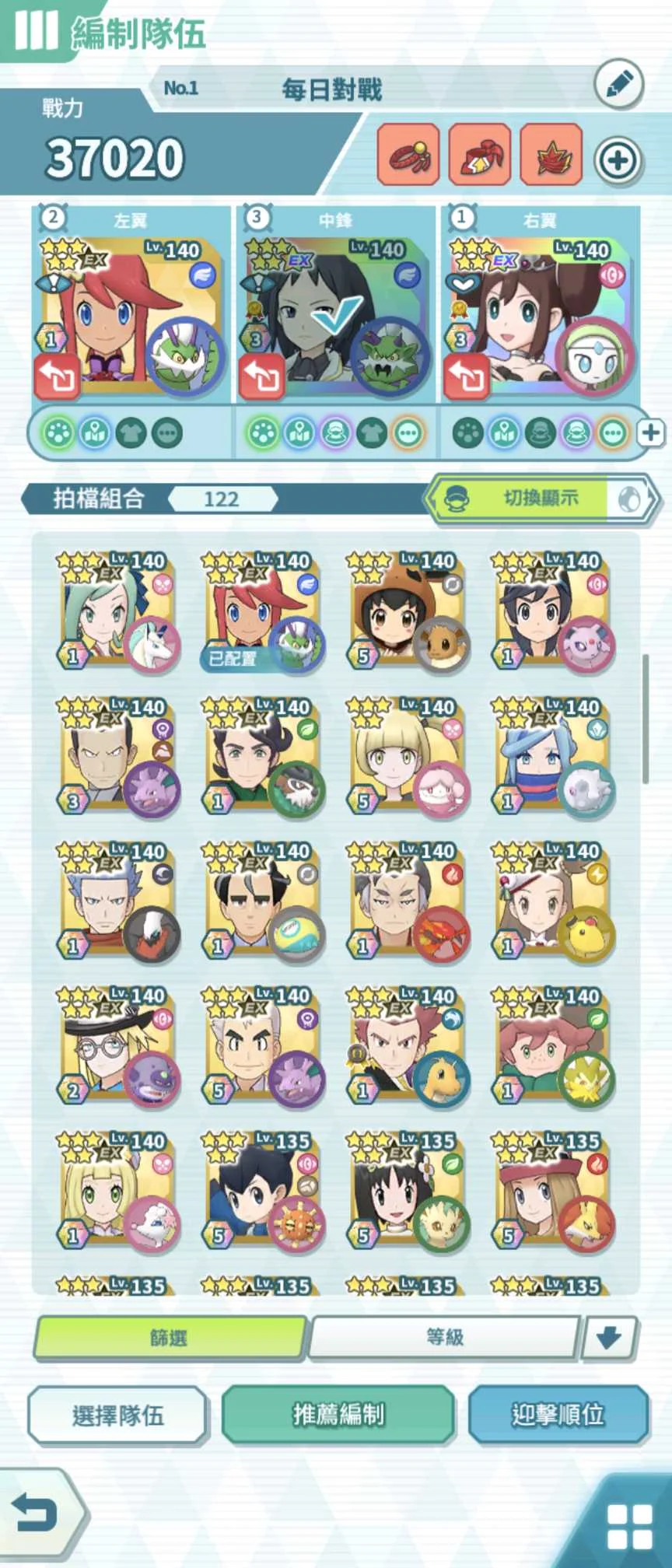This screenshot has height=1568, width=672.
Task: Tap the 選擇隊伍 button
Action: pos(117,1415)
